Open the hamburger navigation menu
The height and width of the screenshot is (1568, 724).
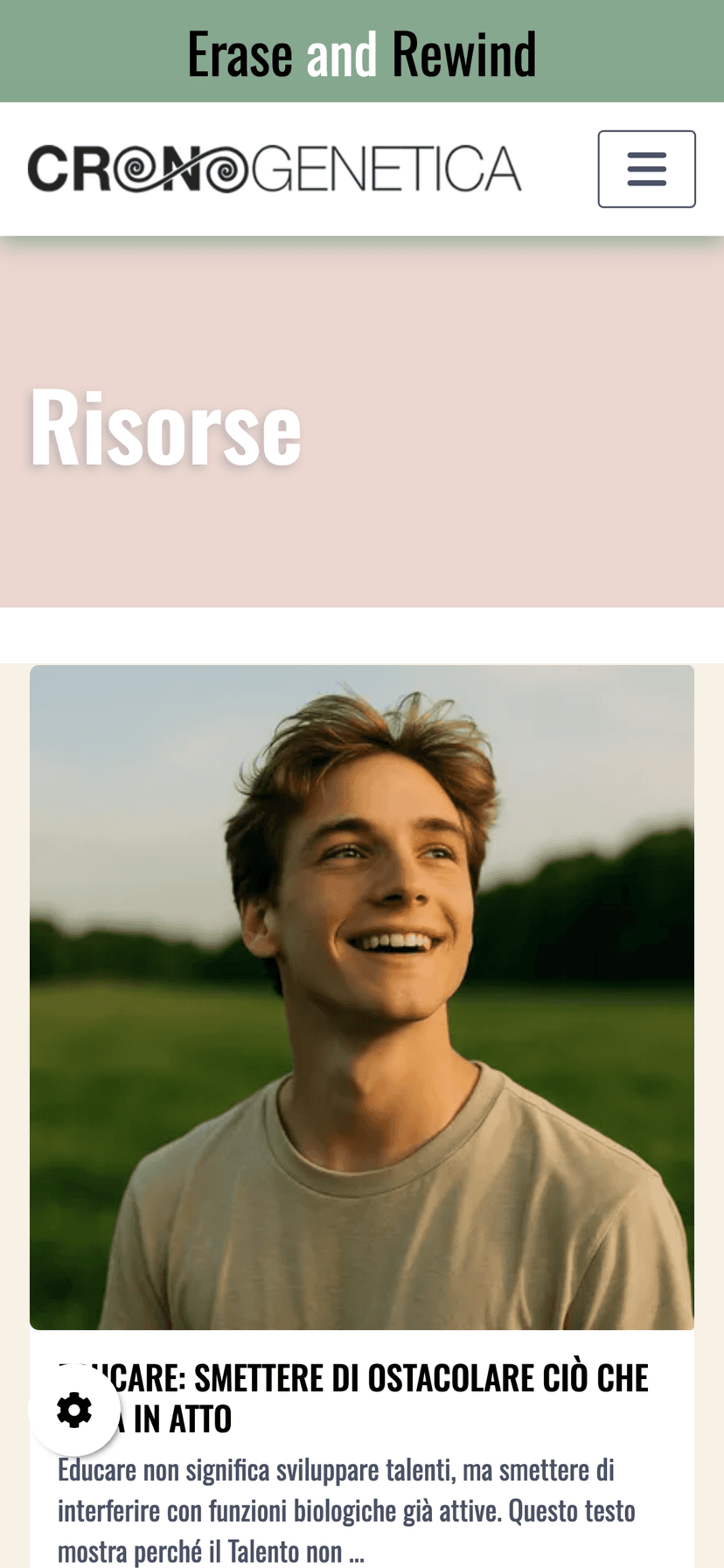click(x=646, y=169)
